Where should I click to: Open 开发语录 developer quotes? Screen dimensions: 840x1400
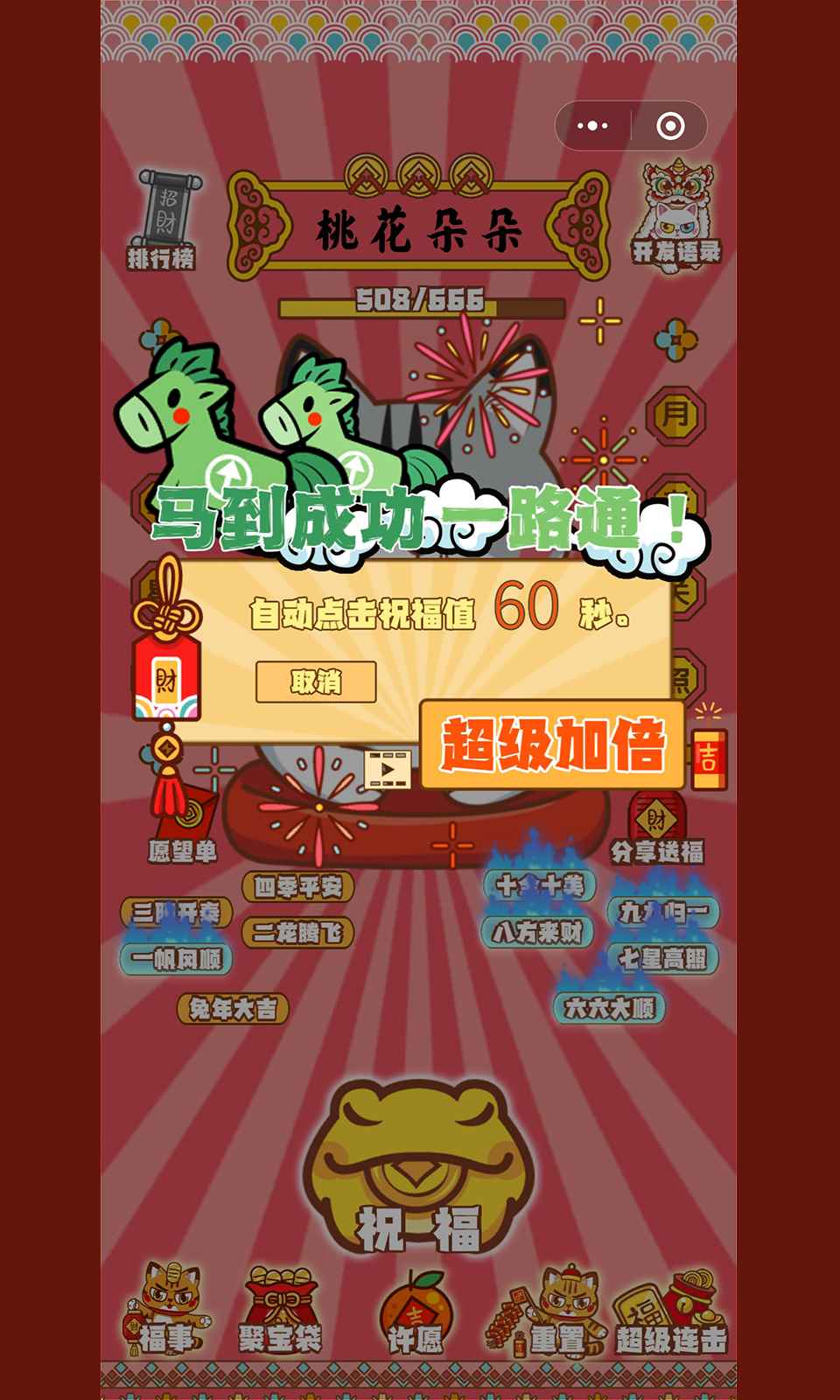pos(676,214)
